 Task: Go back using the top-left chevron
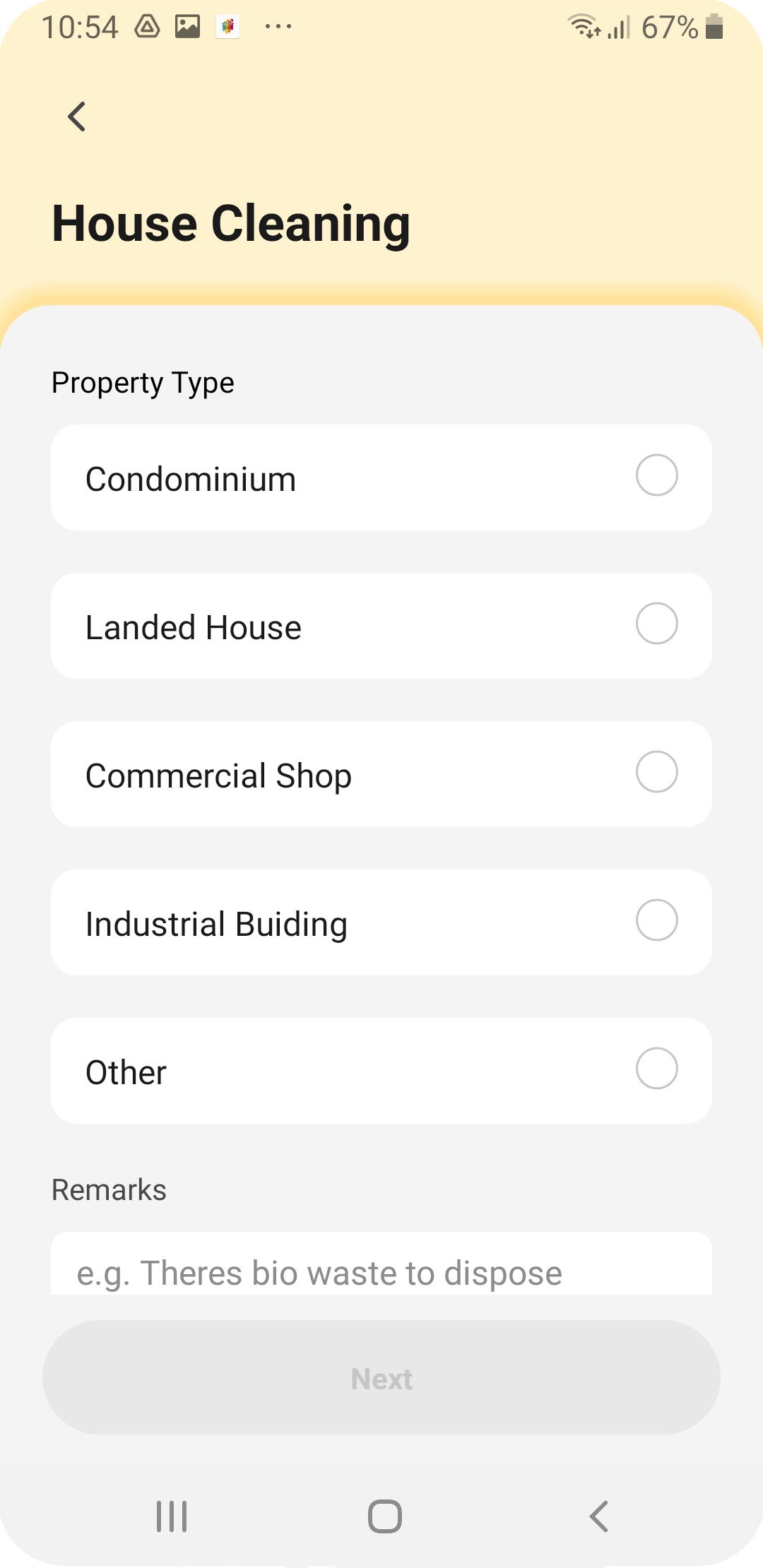pyautogui.click(x=78, y=117)
